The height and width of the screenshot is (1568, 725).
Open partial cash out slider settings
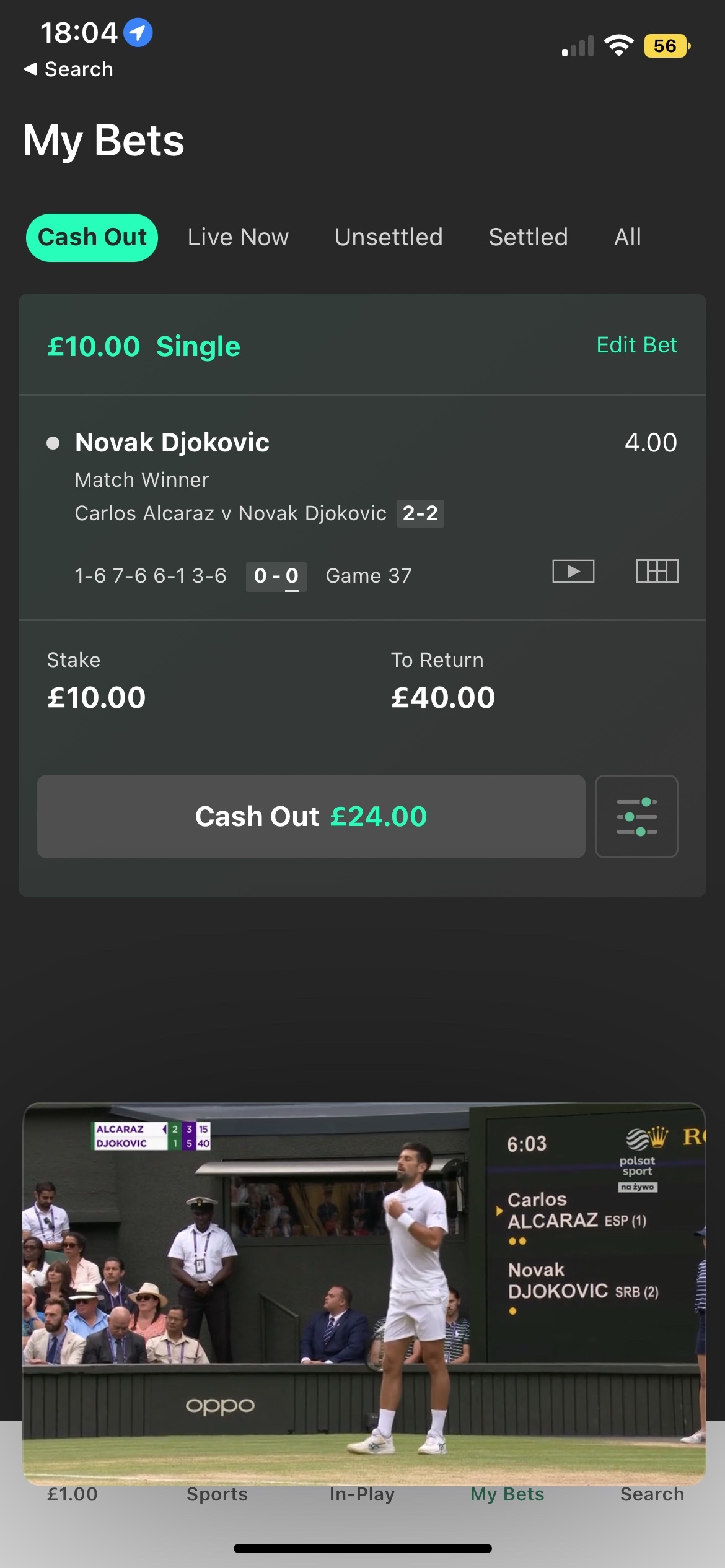pyautogui.click(x=636, y=816)
